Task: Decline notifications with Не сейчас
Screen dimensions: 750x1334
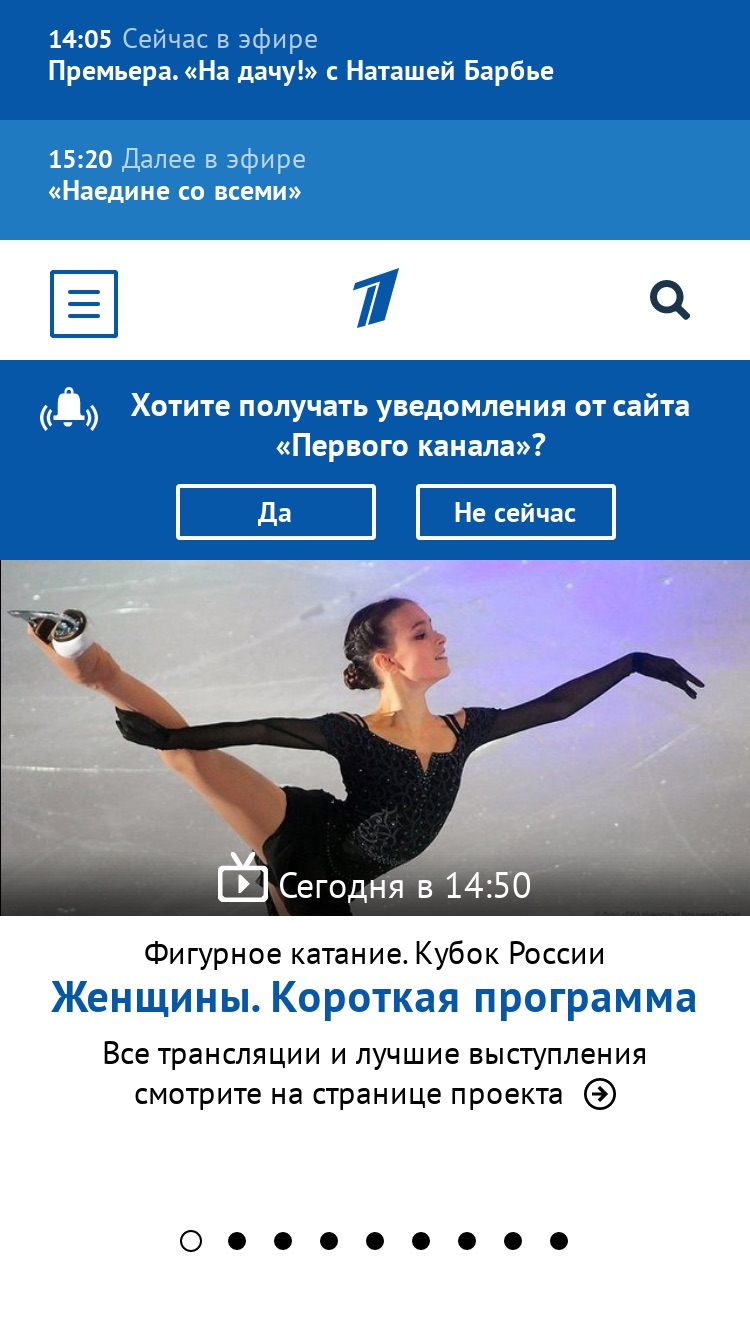Action: 516,512
